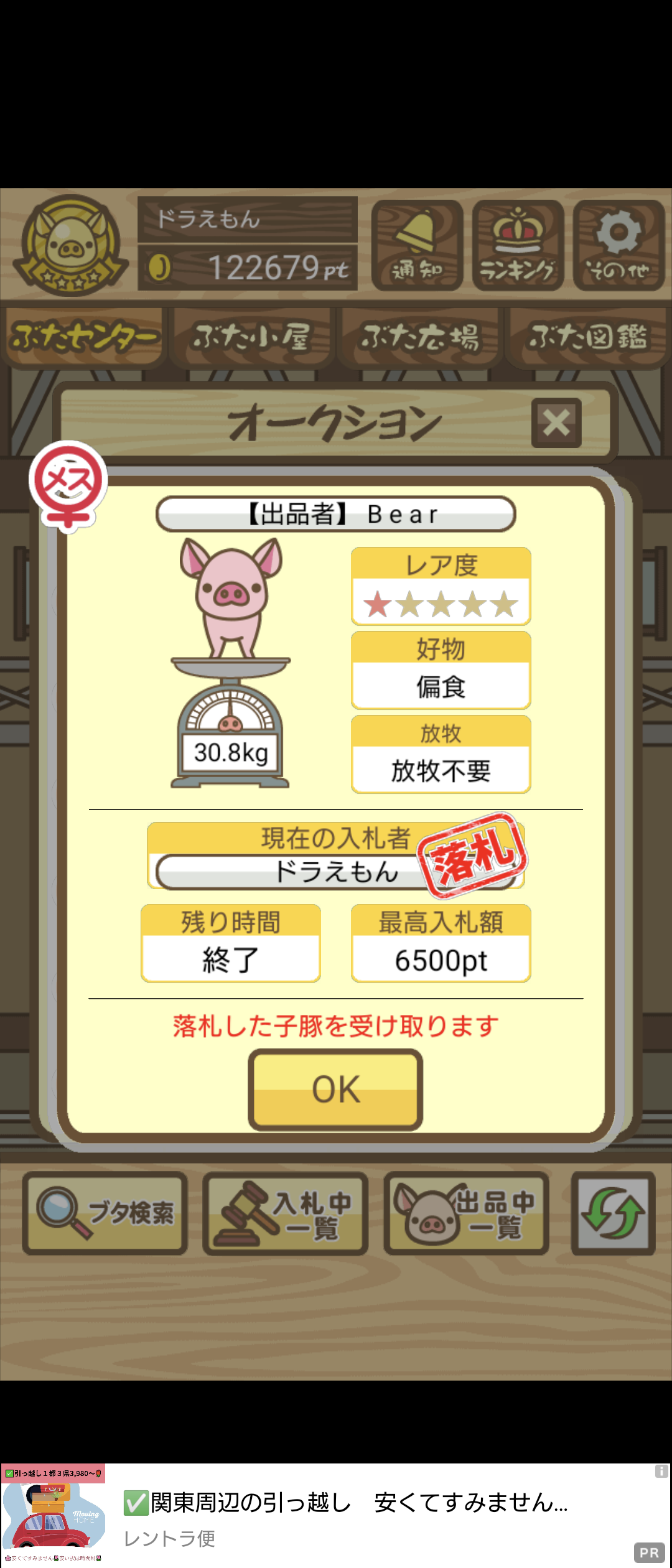Open the 通知 notifications bell
The height and width of the screenshot is (1568, 672).
point(417,245)
